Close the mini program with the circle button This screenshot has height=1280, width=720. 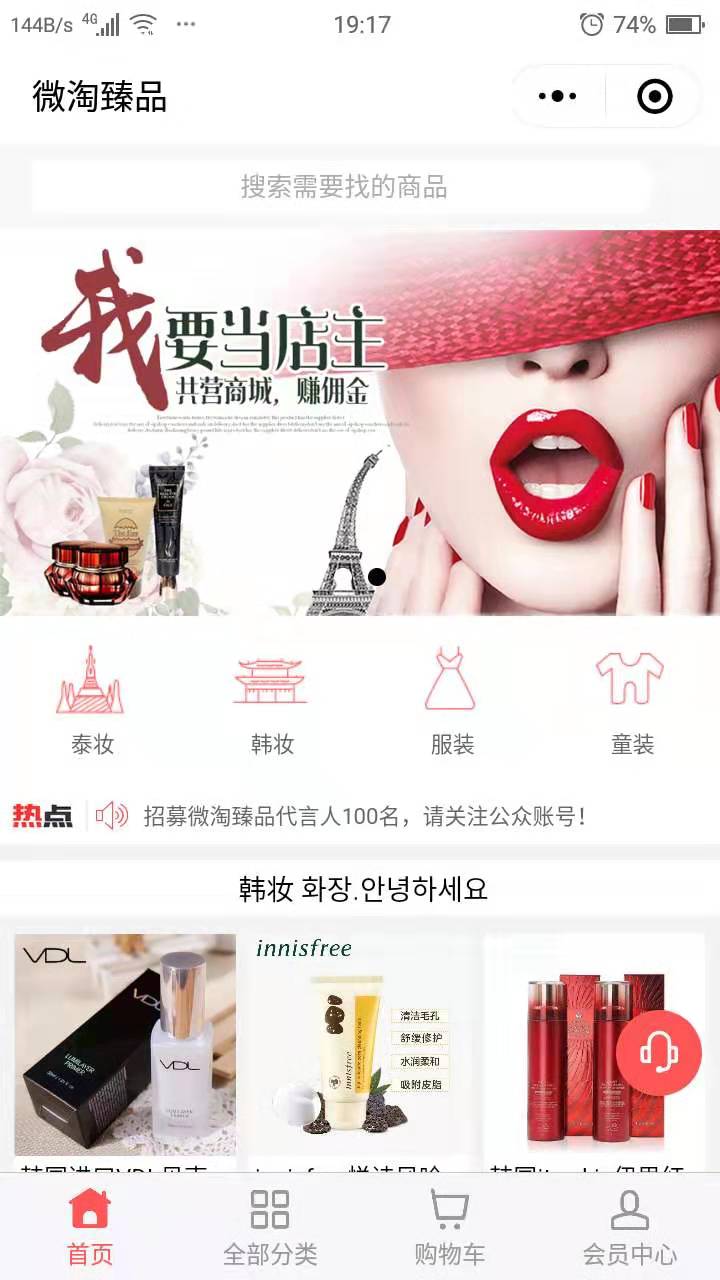click(654, 97)
